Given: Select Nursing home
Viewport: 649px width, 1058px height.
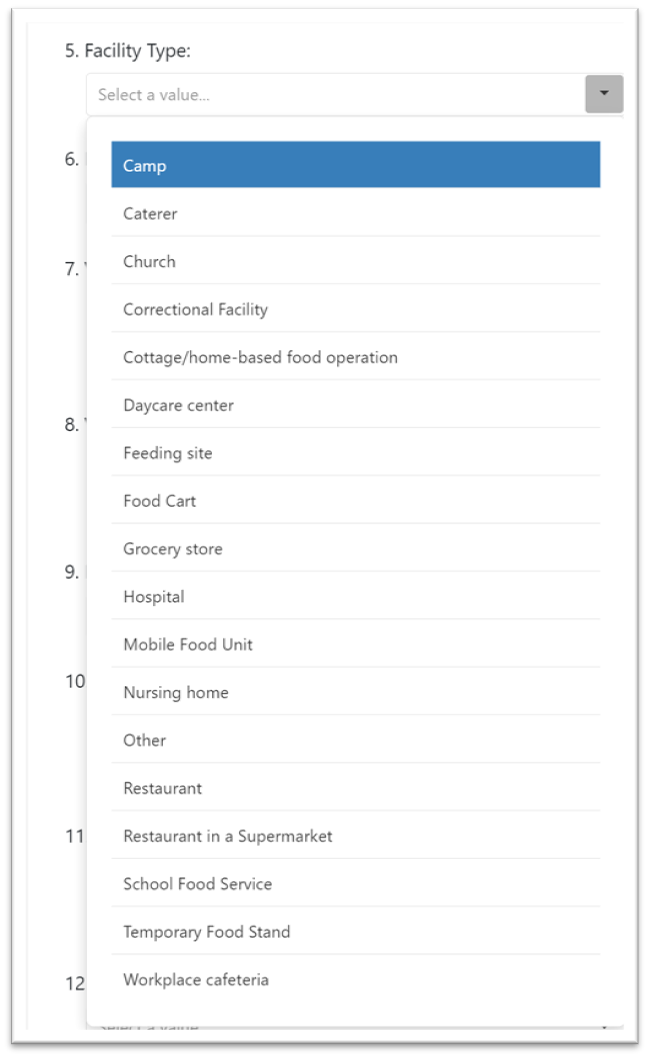Looking at the screenshot, I should pos(355,692).
